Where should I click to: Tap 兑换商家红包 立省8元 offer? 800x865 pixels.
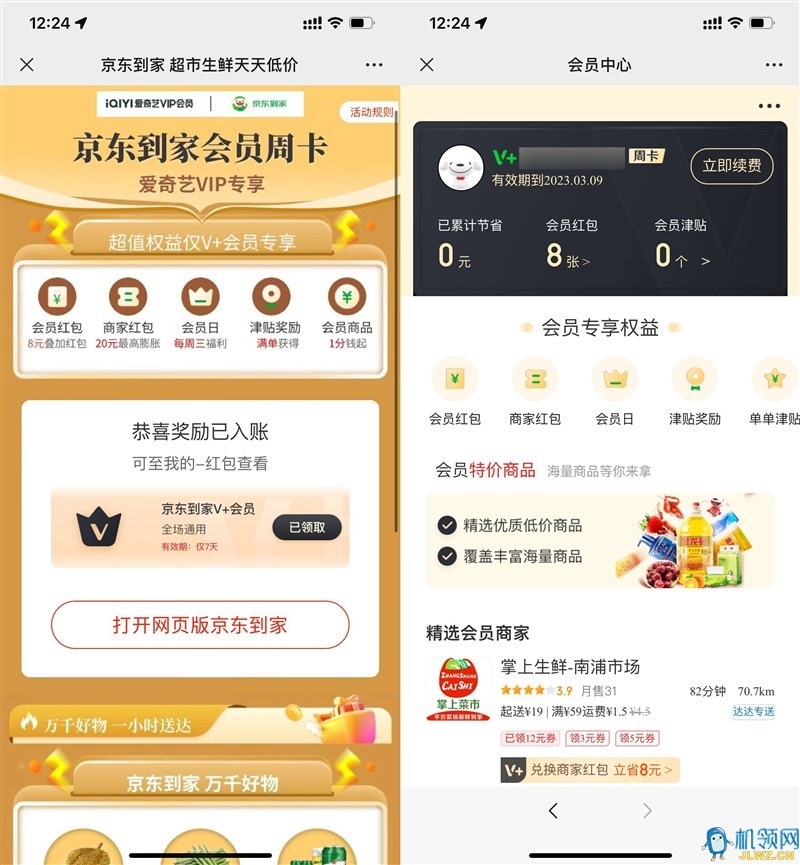tap(590, 769)
